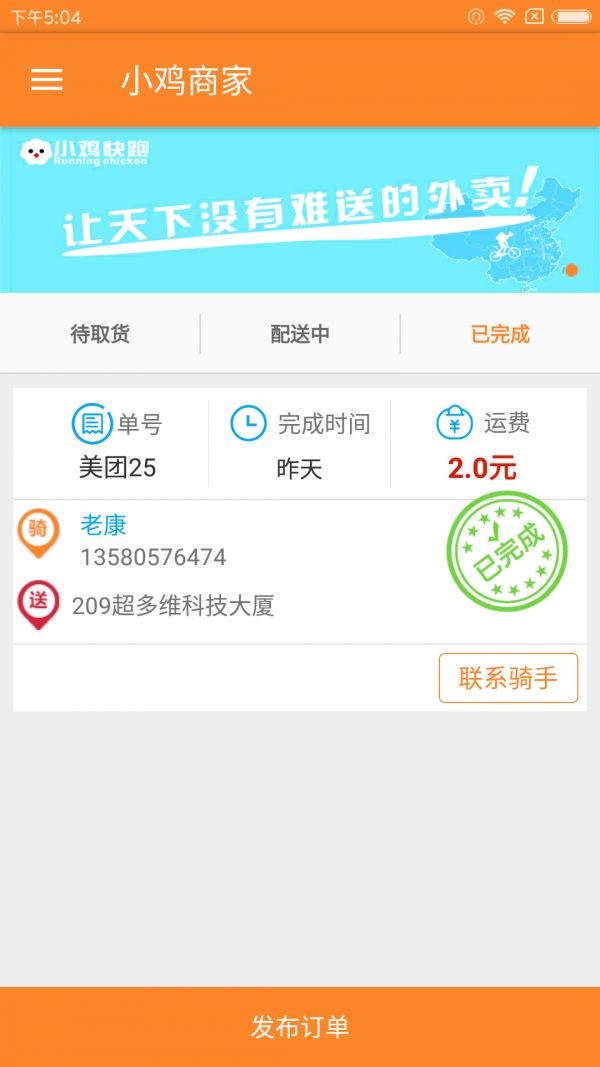600x1067 pixels.
Task: Tap 发布订单 to publish an order
Action: (x=300, y=1027)
